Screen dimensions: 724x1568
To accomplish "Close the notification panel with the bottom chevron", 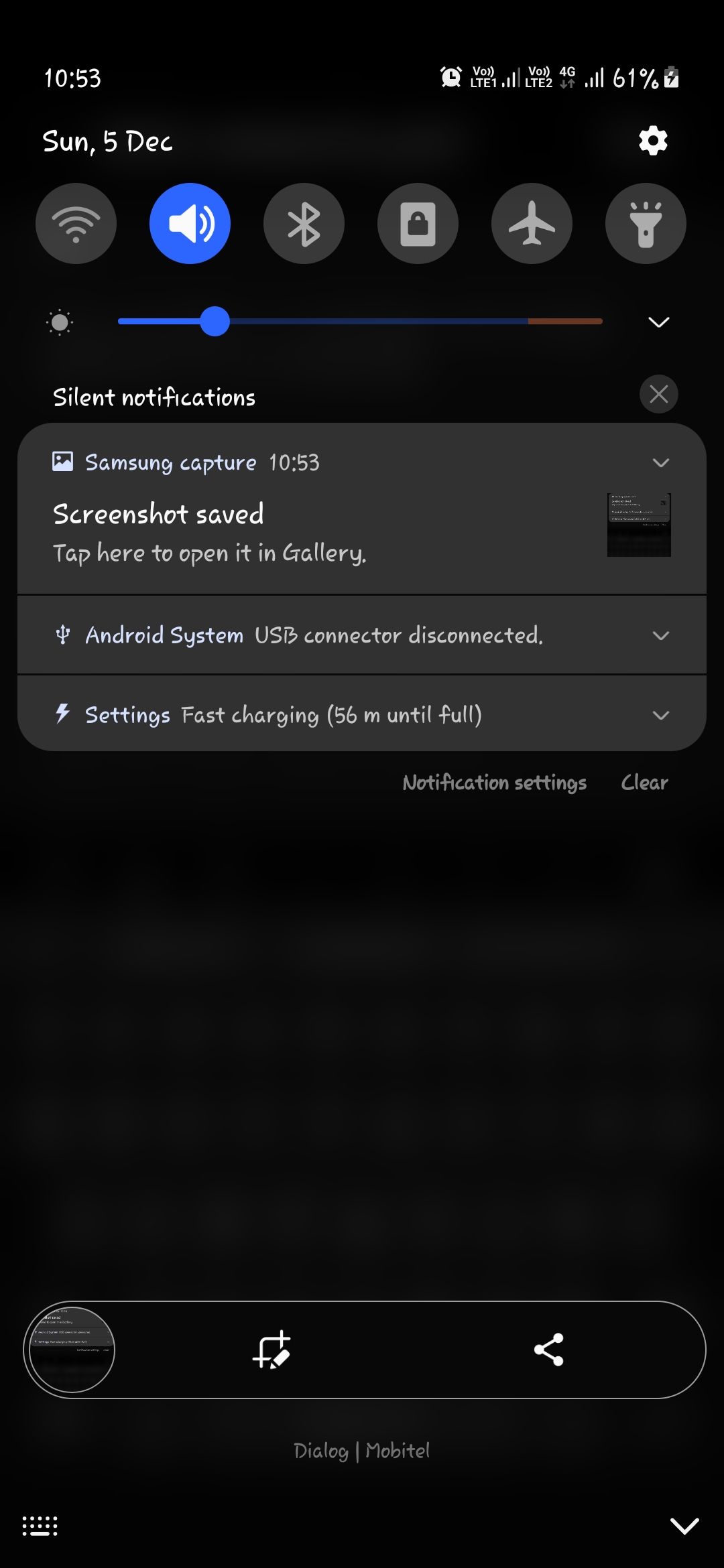I will coord(684,1526).
